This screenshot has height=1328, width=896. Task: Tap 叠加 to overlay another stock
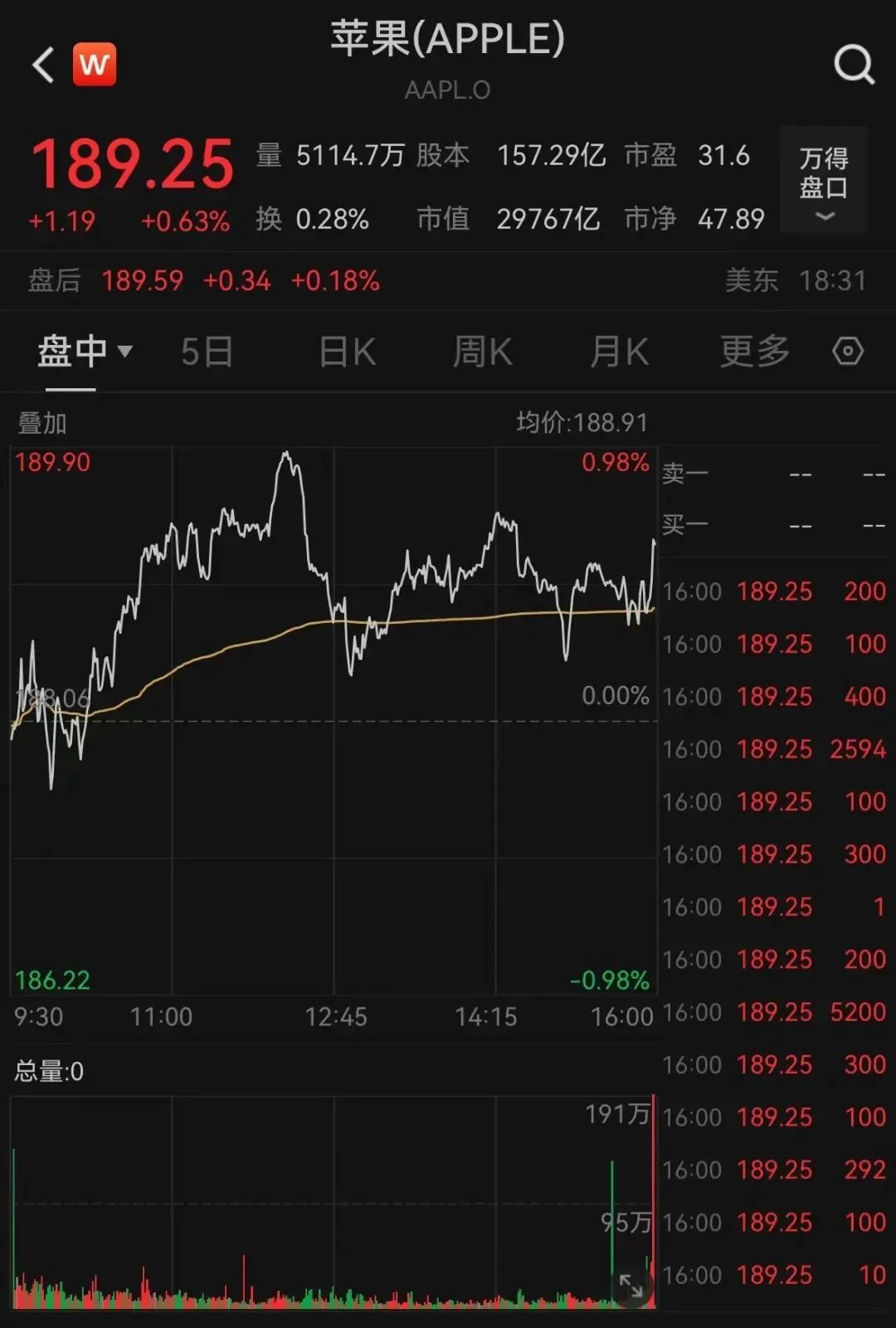42,423
